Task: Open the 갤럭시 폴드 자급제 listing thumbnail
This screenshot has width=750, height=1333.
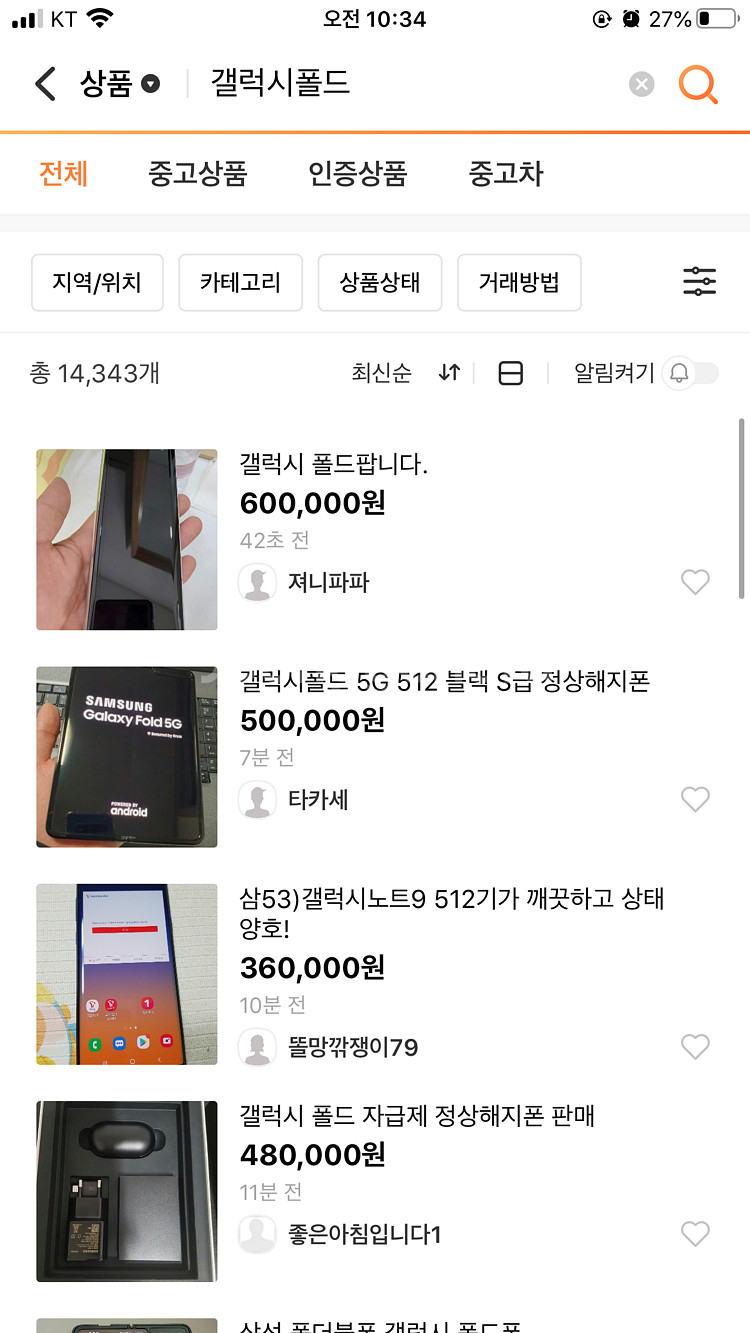Action: pos(126,1190)
